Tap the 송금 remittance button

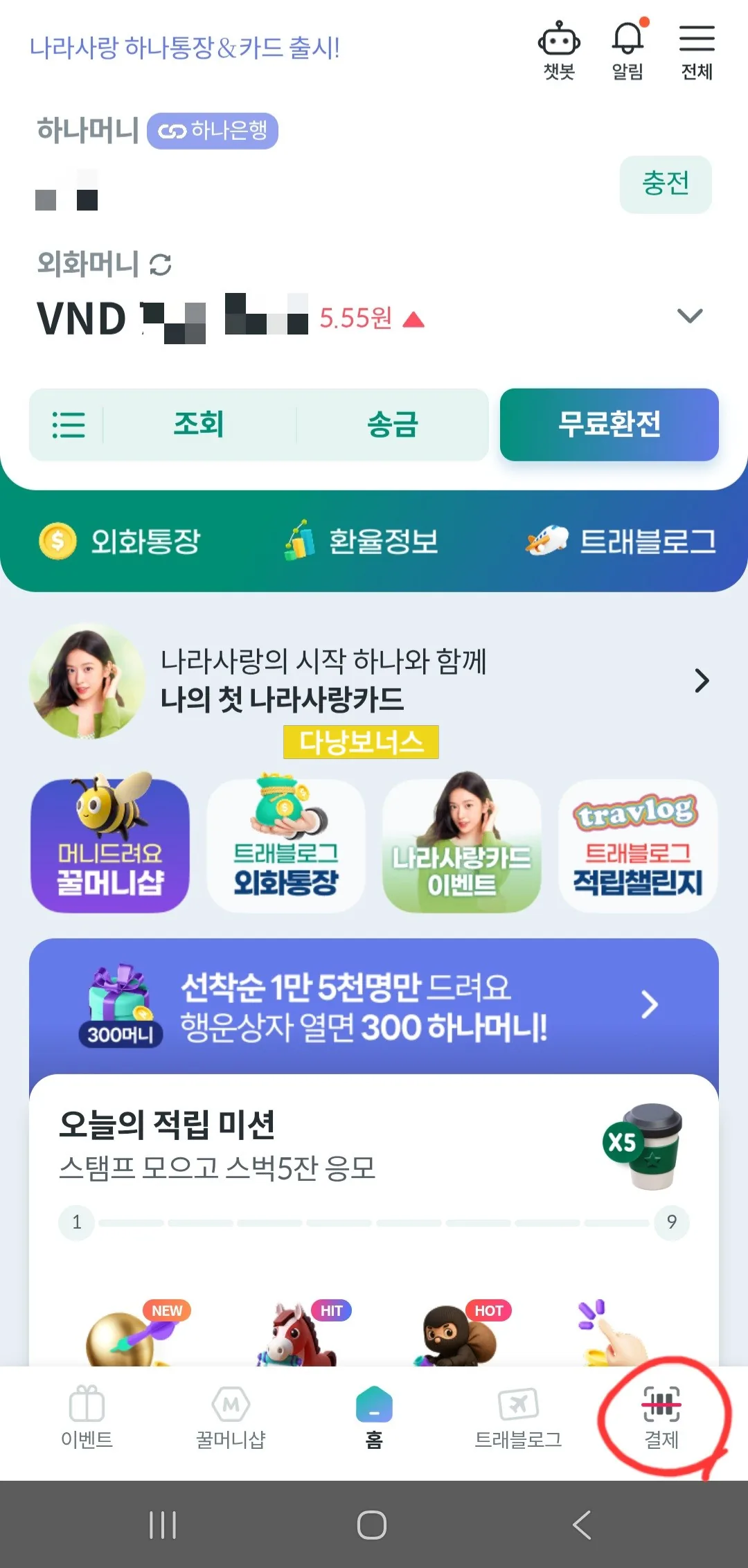coord(393,424)
